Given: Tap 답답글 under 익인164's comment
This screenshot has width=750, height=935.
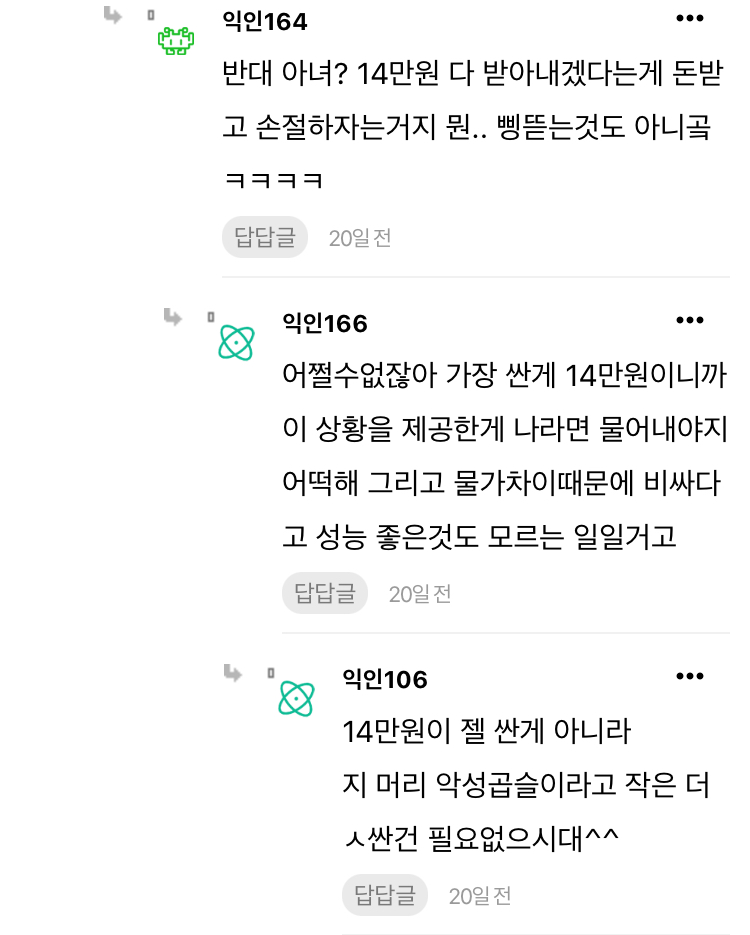Looking at the screenshot, I should (265, 238).
